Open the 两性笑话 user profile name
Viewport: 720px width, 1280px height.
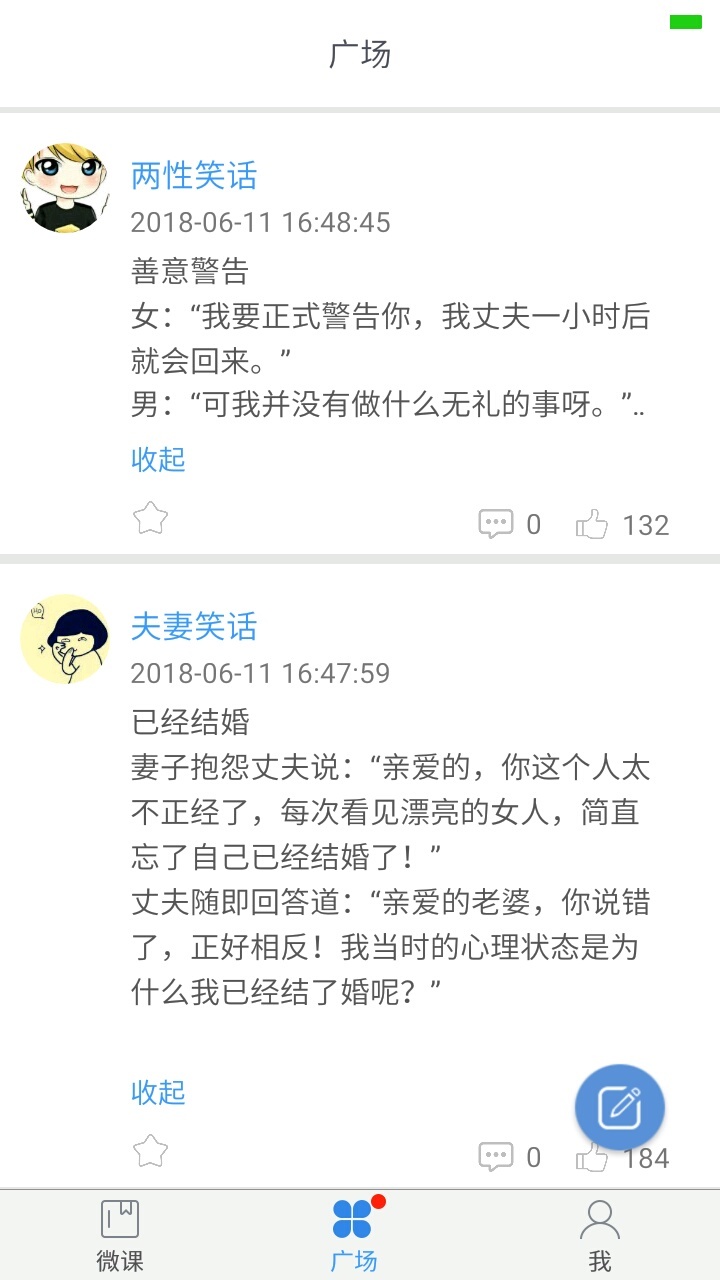pos(194,176)
